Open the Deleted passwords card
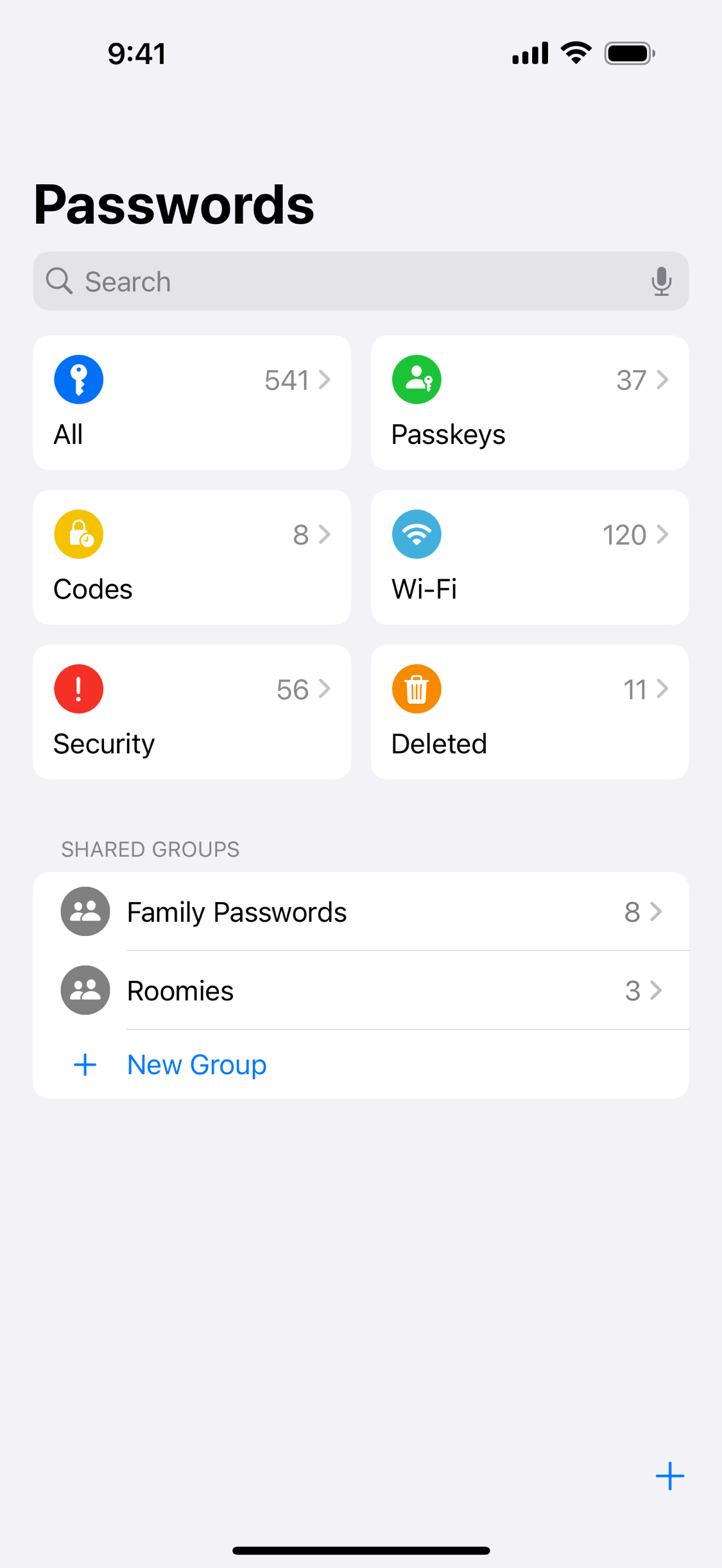The image size is (722, 1568). pos(529,712)
